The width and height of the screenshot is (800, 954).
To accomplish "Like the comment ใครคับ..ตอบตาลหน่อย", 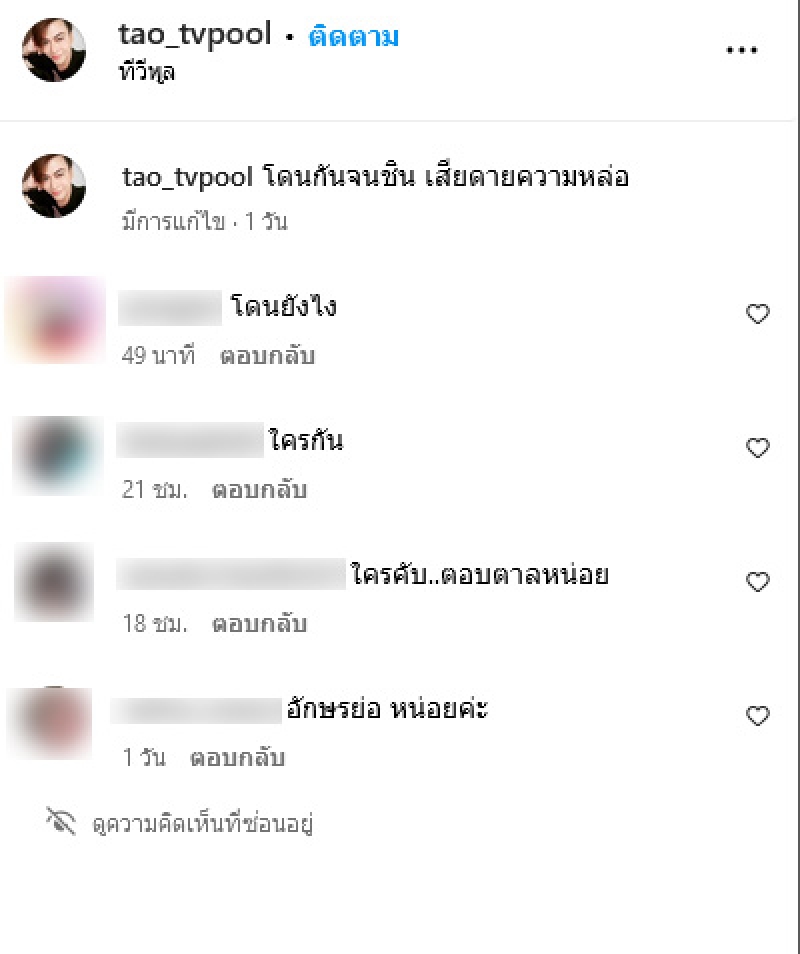I will click(758, 582).
